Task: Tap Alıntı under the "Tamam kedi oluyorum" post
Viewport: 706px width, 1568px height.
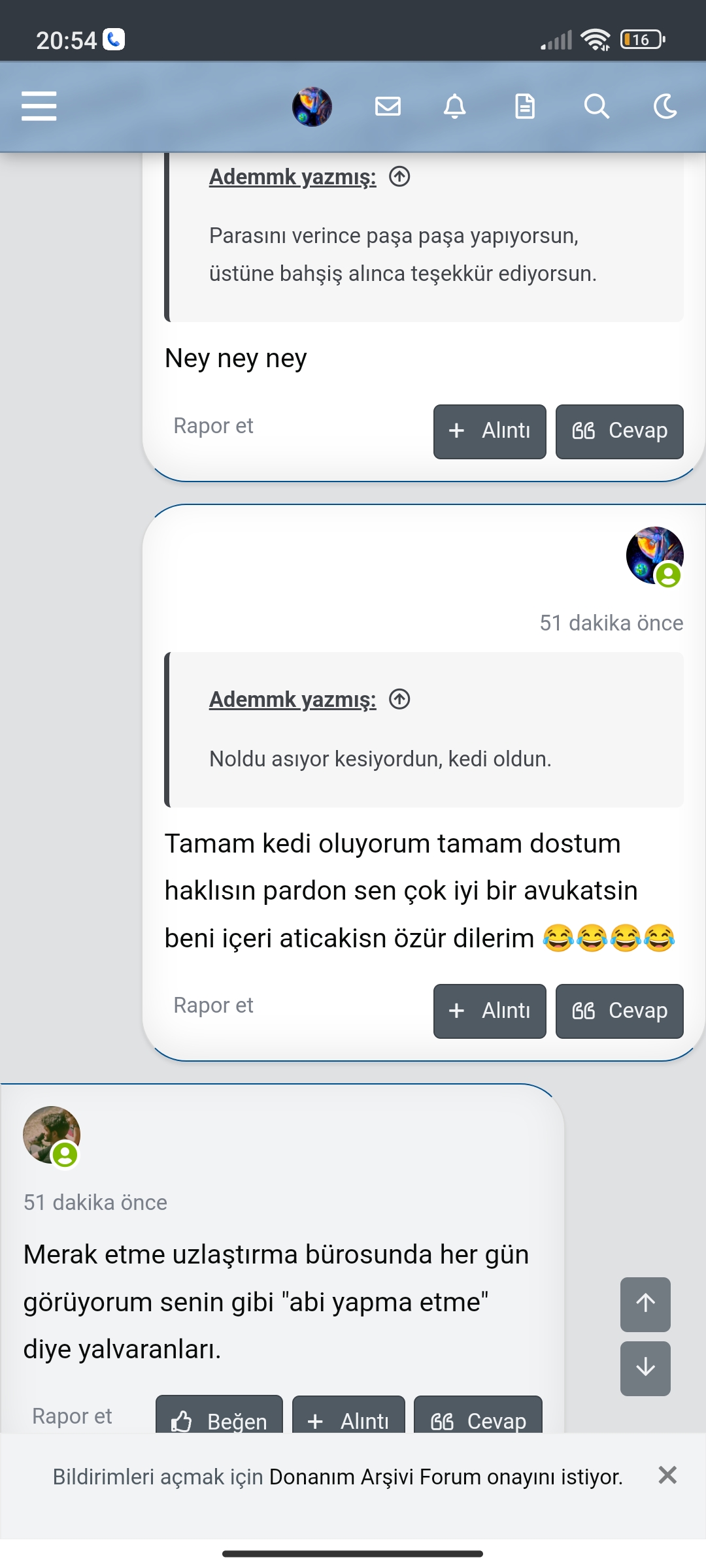Action: [x=490, y=1011]
